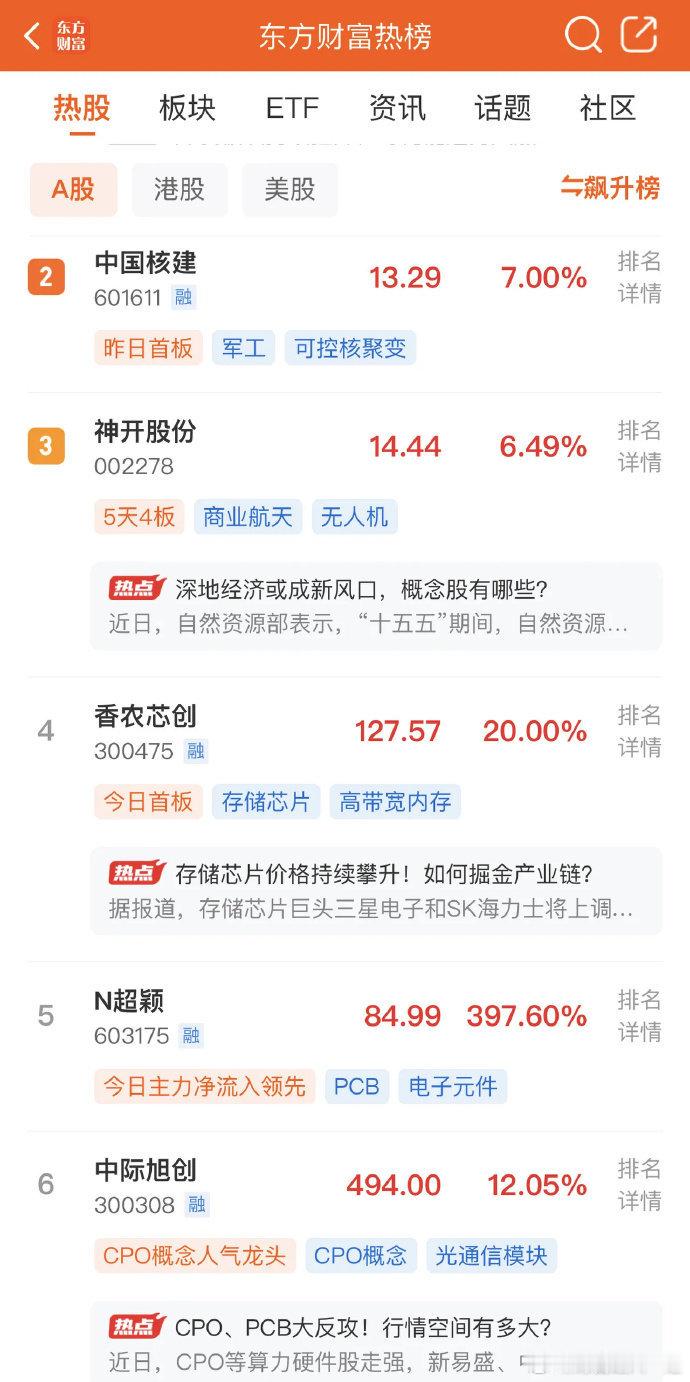Viewport: 690px width, 1382px height.
Task: Open the 深地经济 hot topic card
Action: click(375, 606)
